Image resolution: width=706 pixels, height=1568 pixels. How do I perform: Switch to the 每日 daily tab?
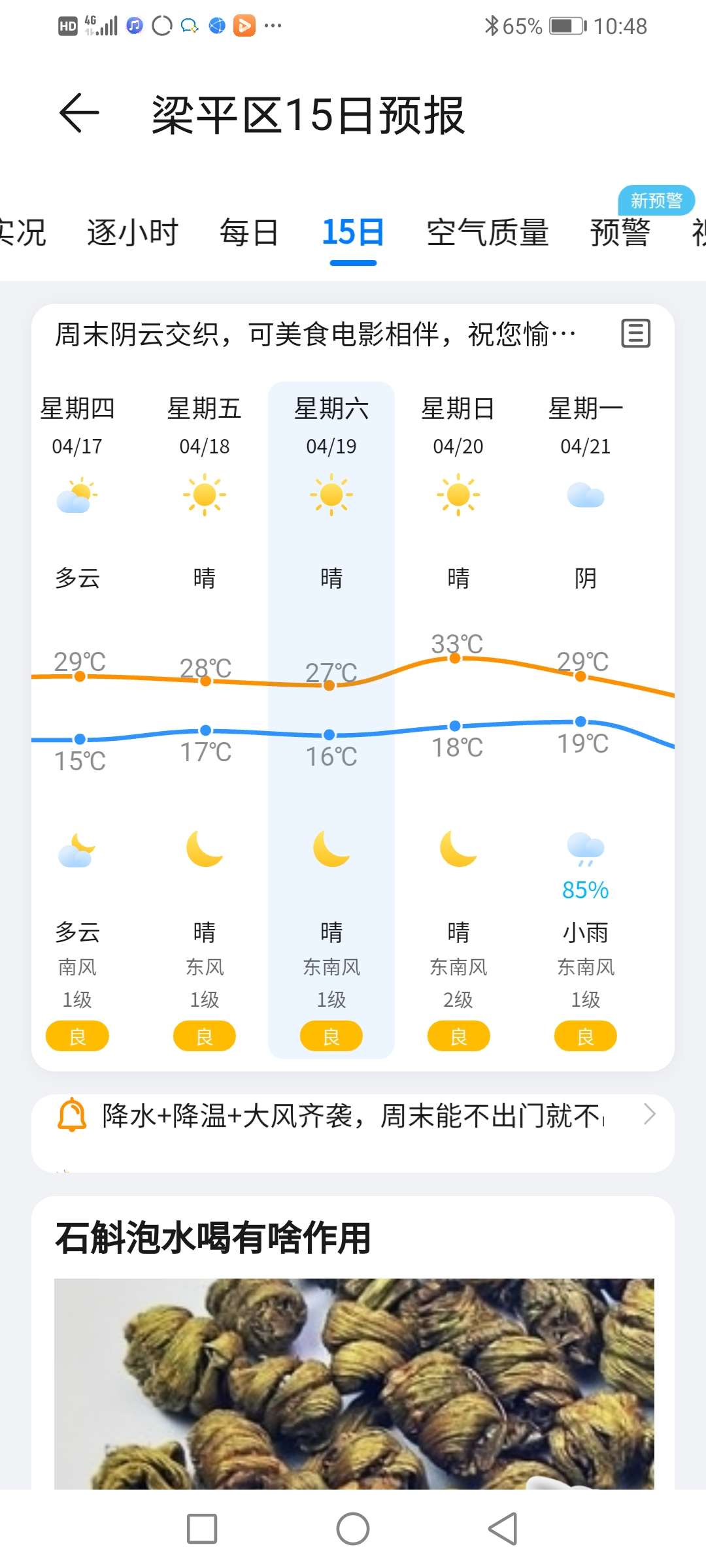[249, 233]
